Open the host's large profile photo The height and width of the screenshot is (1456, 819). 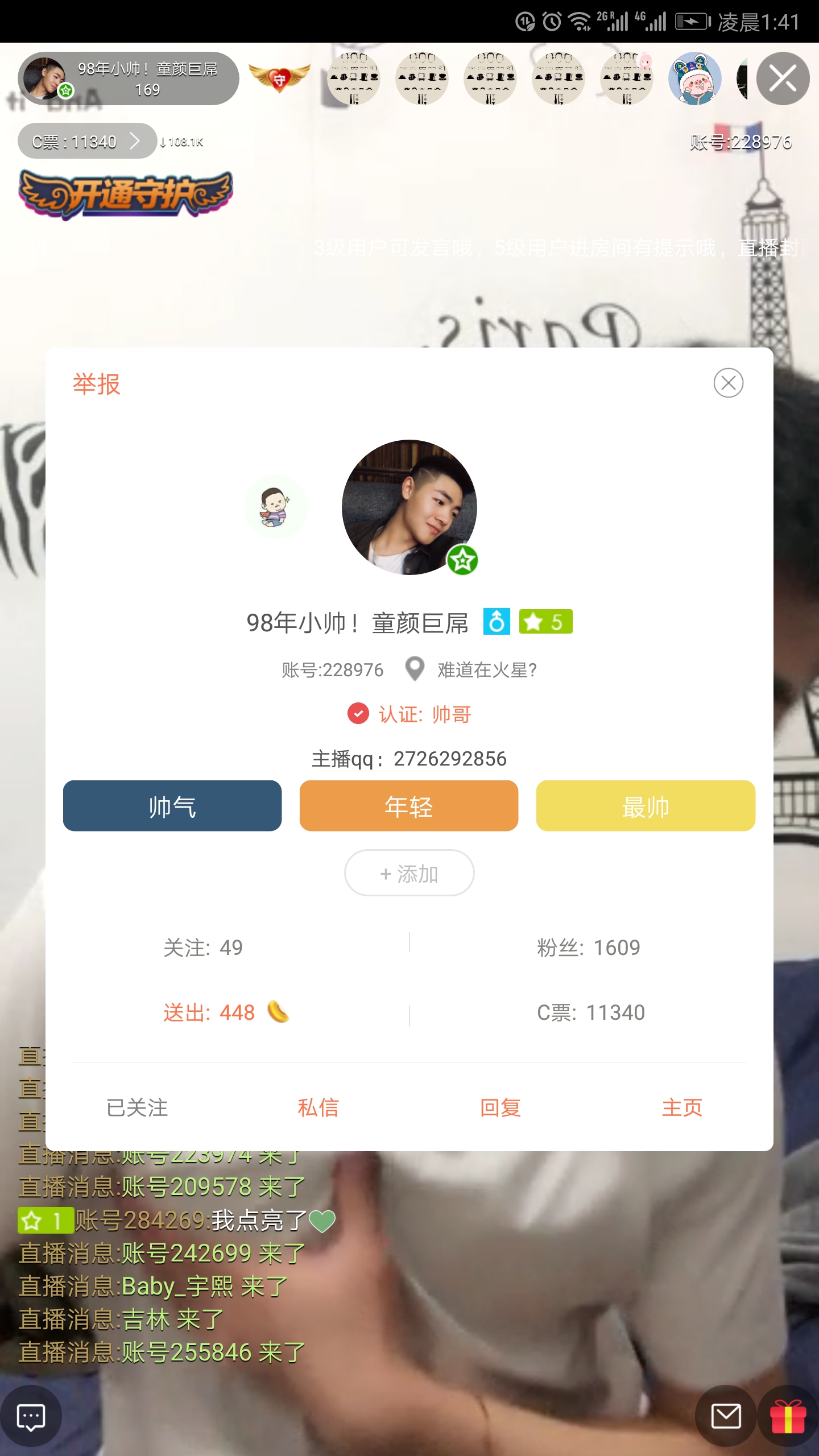[x=409, y=507]
